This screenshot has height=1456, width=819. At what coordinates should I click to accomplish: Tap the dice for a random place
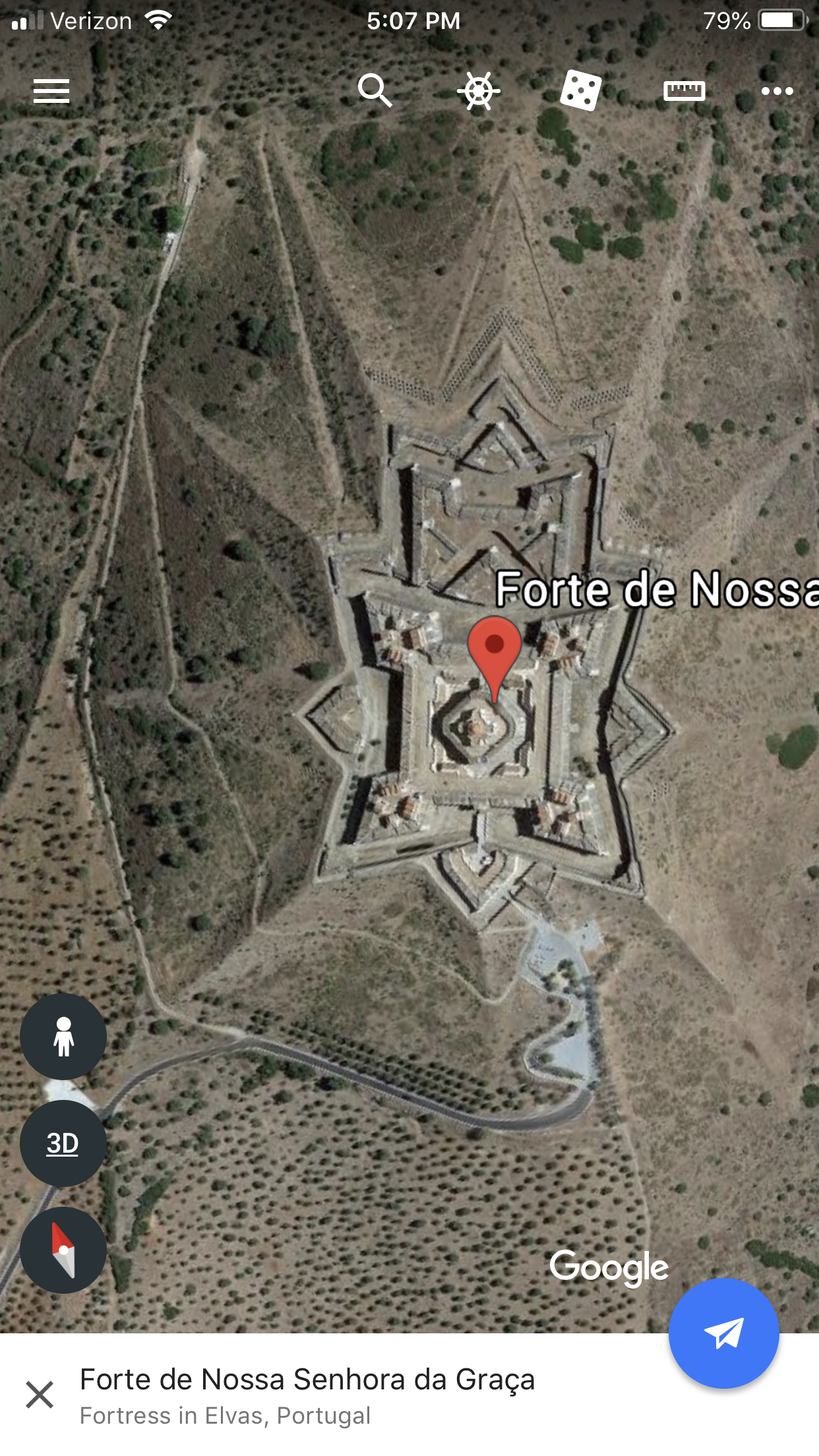coord(580,90)
